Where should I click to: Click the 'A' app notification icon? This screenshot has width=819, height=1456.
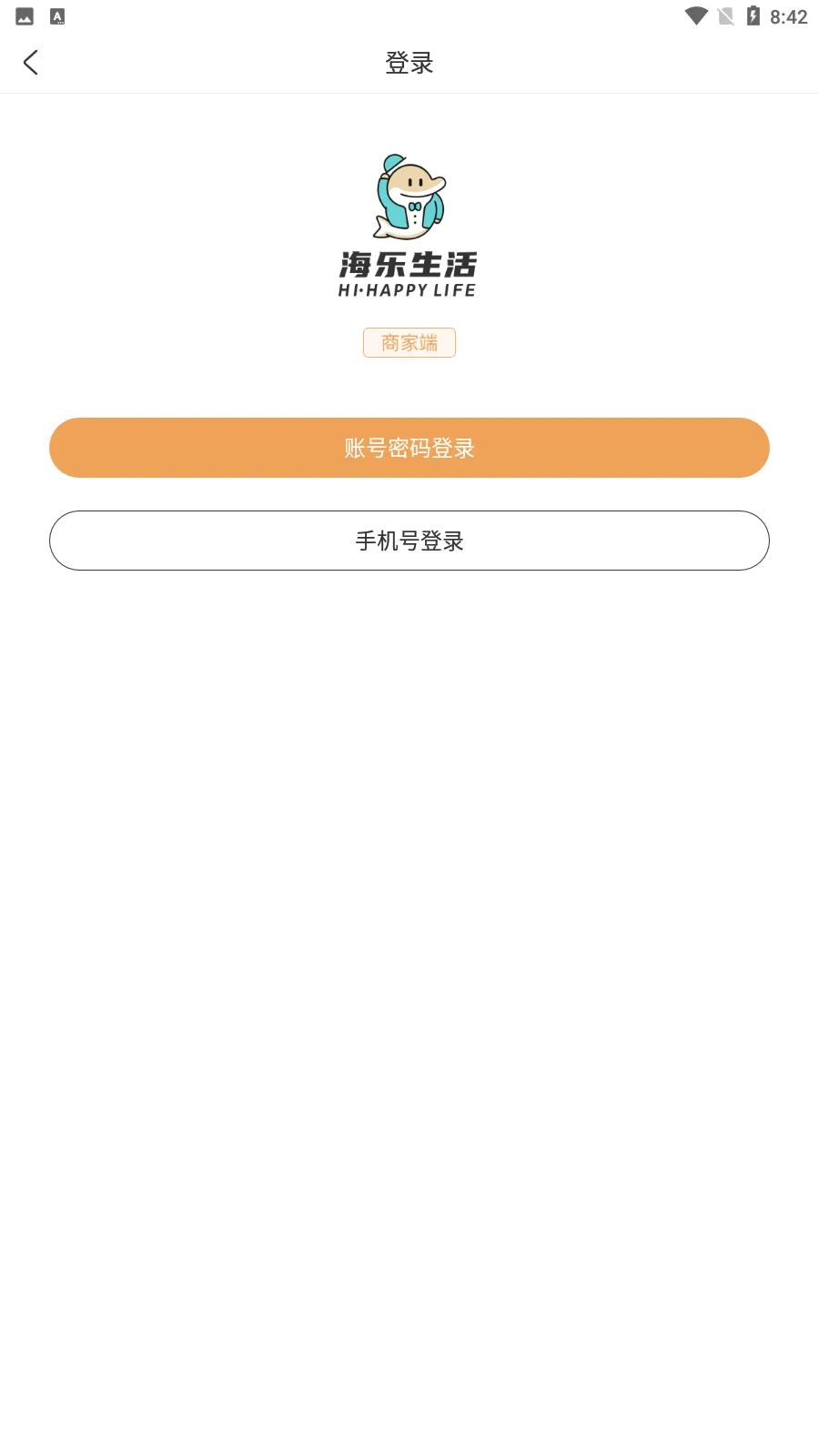click(x=57, y=15)
